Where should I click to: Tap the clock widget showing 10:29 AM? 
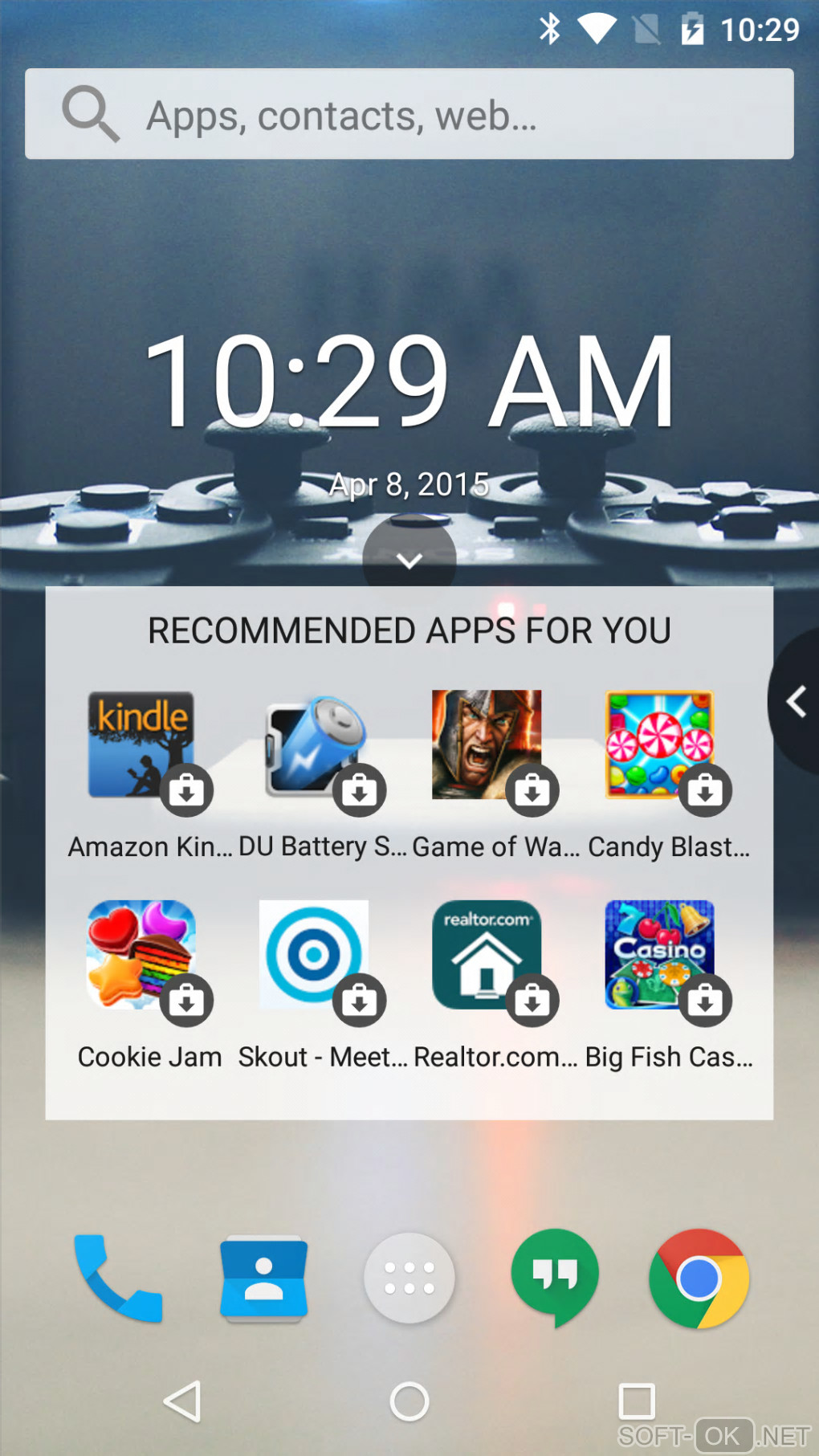coord(409,381)
